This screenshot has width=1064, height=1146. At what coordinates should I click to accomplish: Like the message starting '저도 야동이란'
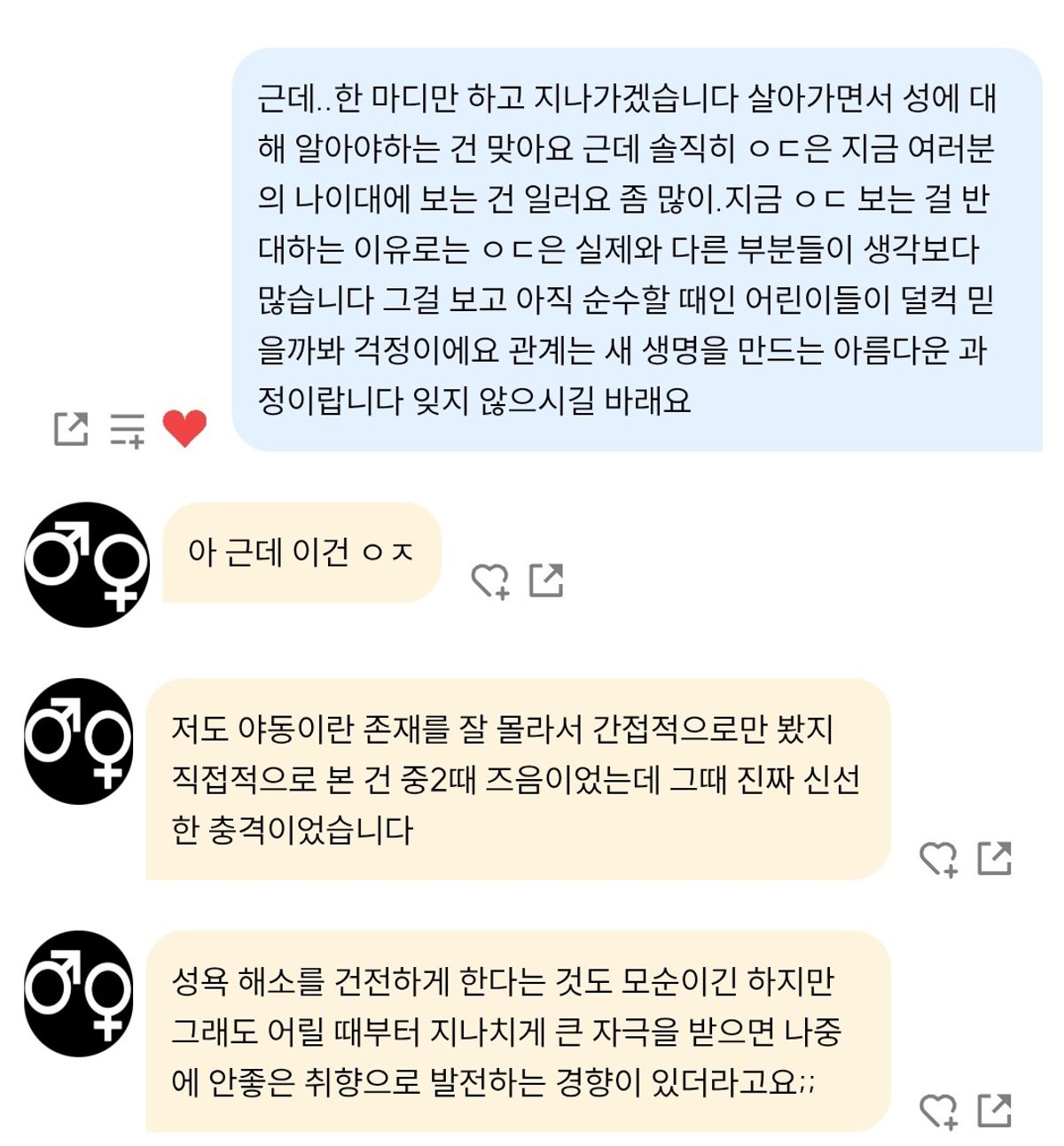[x=938, y=859]
